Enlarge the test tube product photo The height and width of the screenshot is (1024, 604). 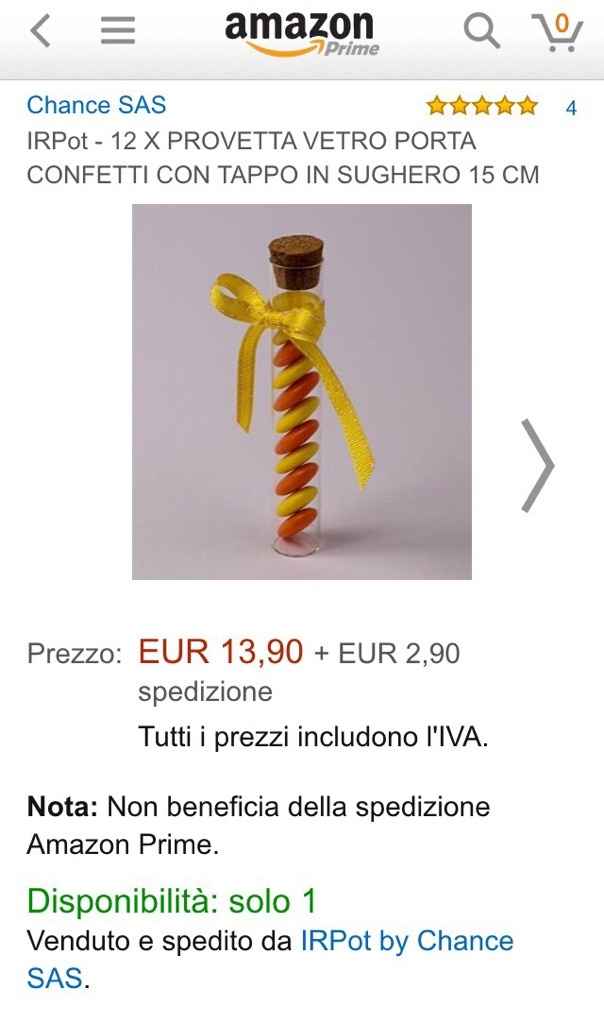301,391
